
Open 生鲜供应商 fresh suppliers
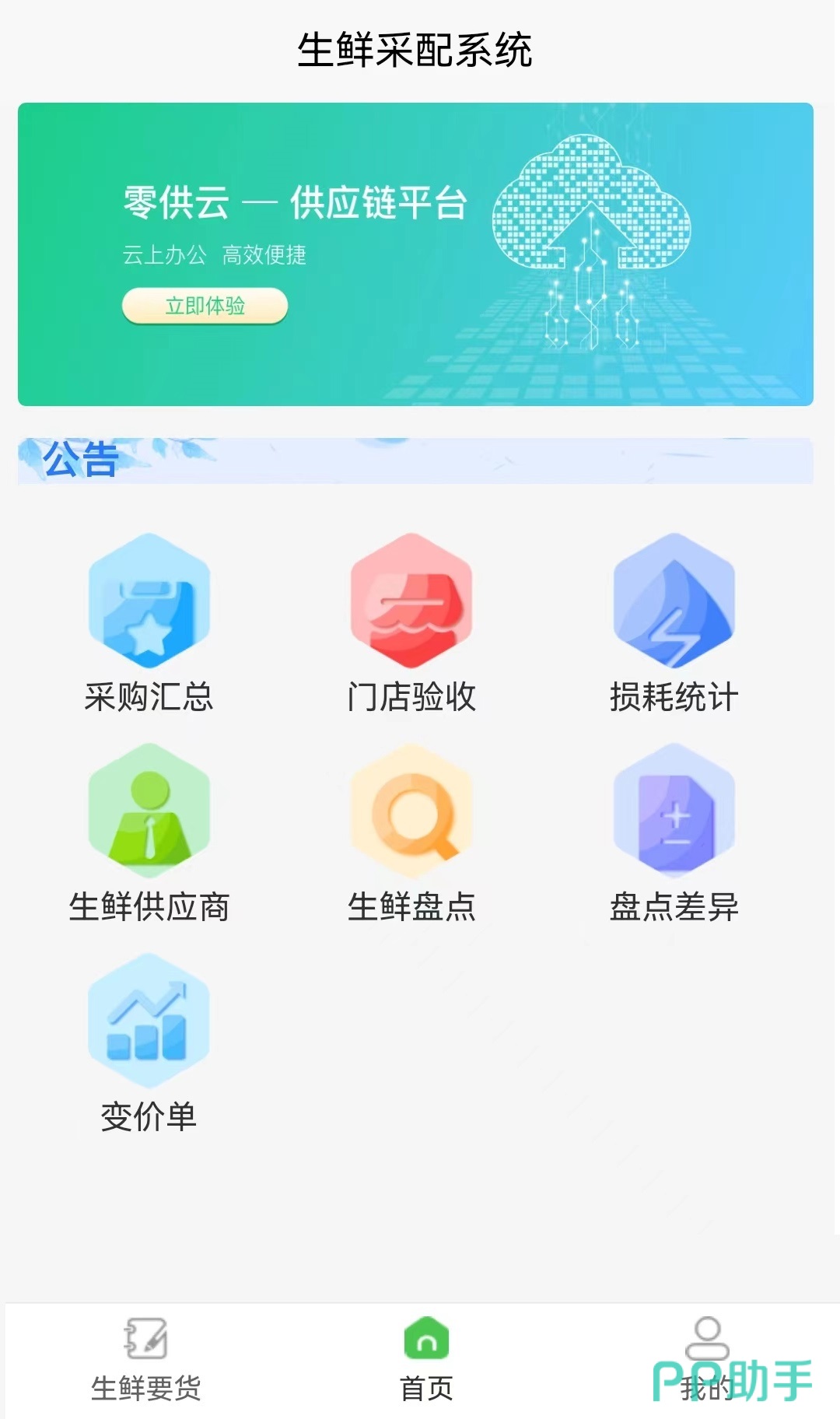pos(149,832)
